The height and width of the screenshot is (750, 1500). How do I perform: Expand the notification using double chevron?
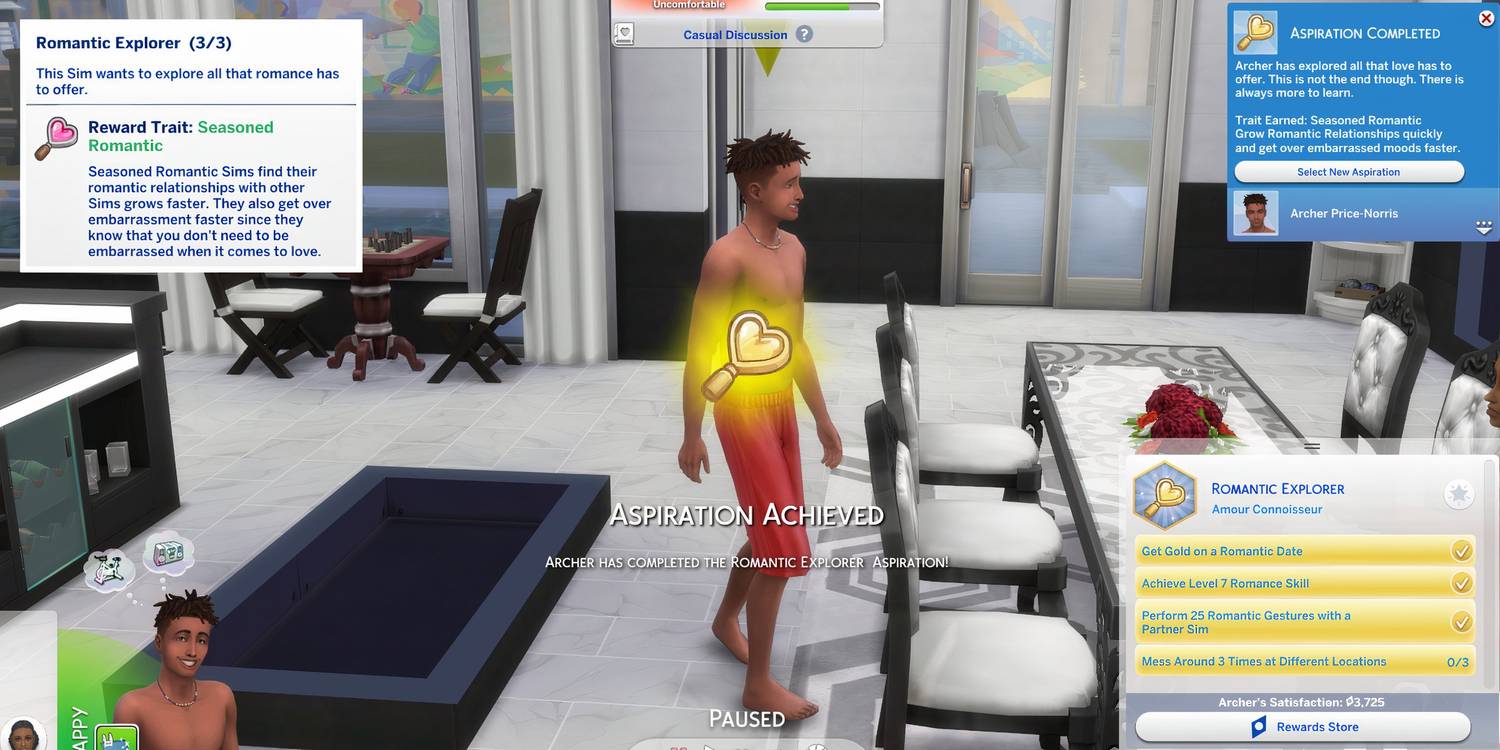pos(1483,228)
